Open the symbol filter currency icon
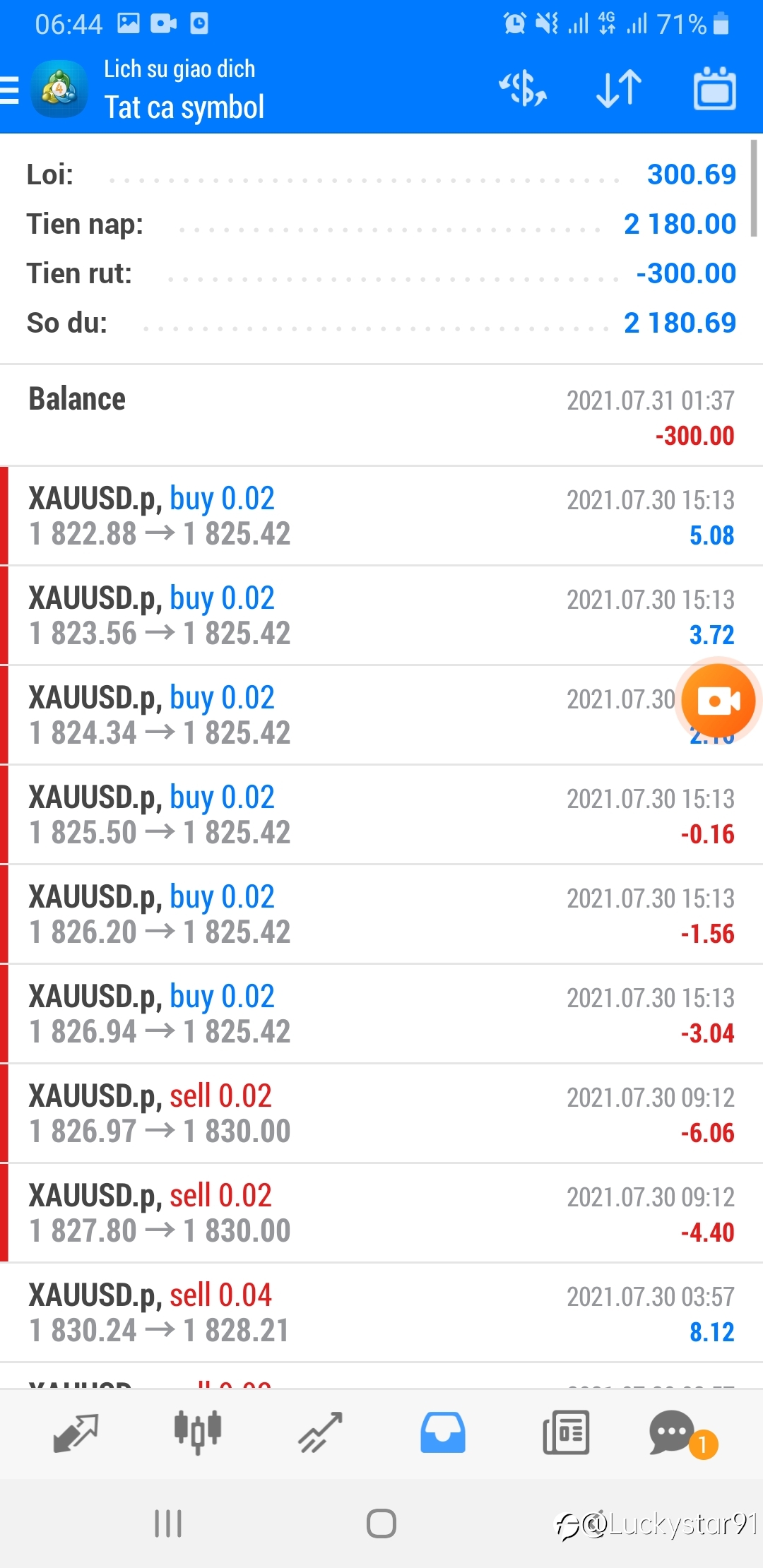 point(523,89)
